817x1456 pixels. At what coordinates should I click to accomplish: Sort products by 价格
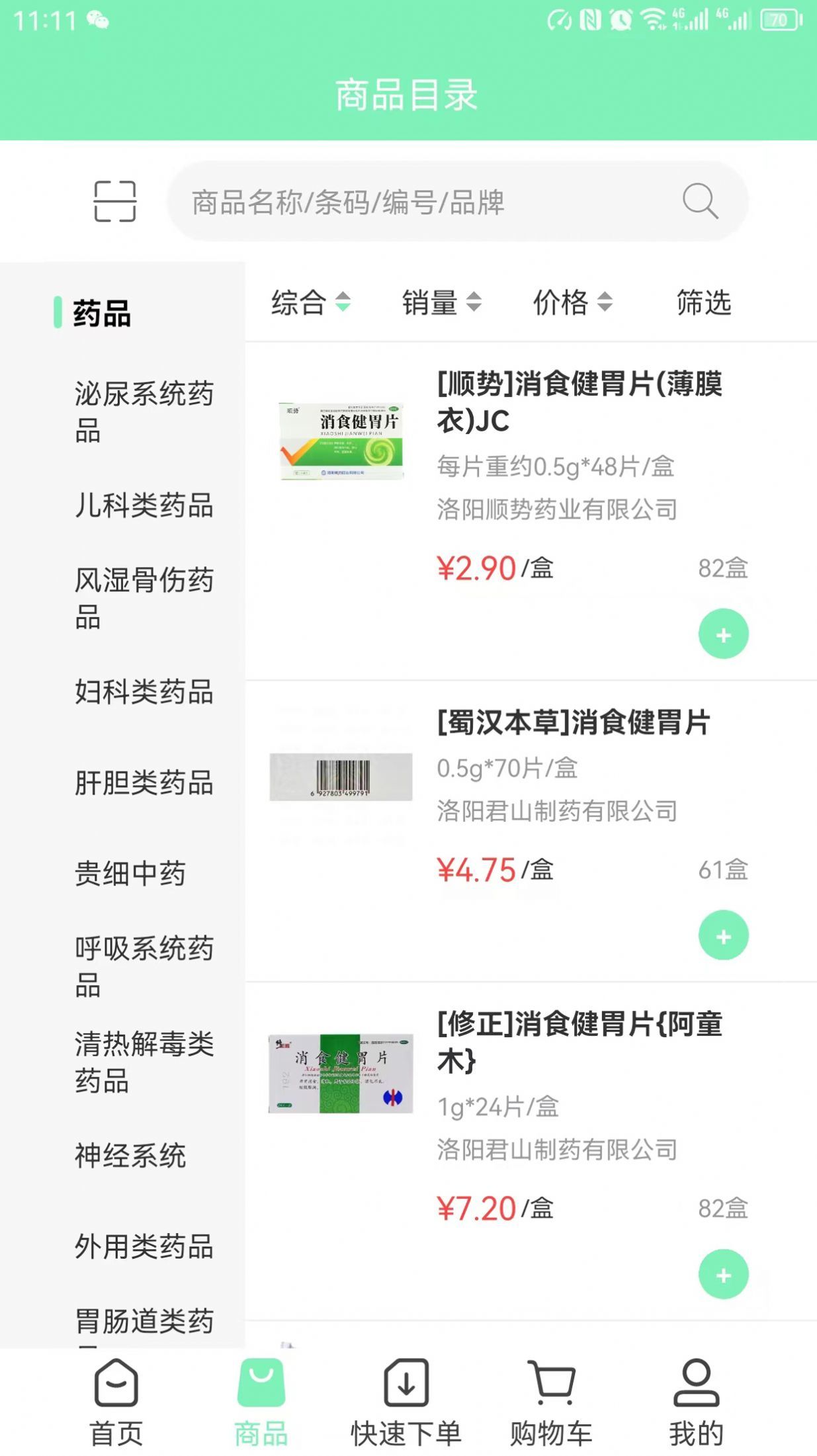(572, 302)
